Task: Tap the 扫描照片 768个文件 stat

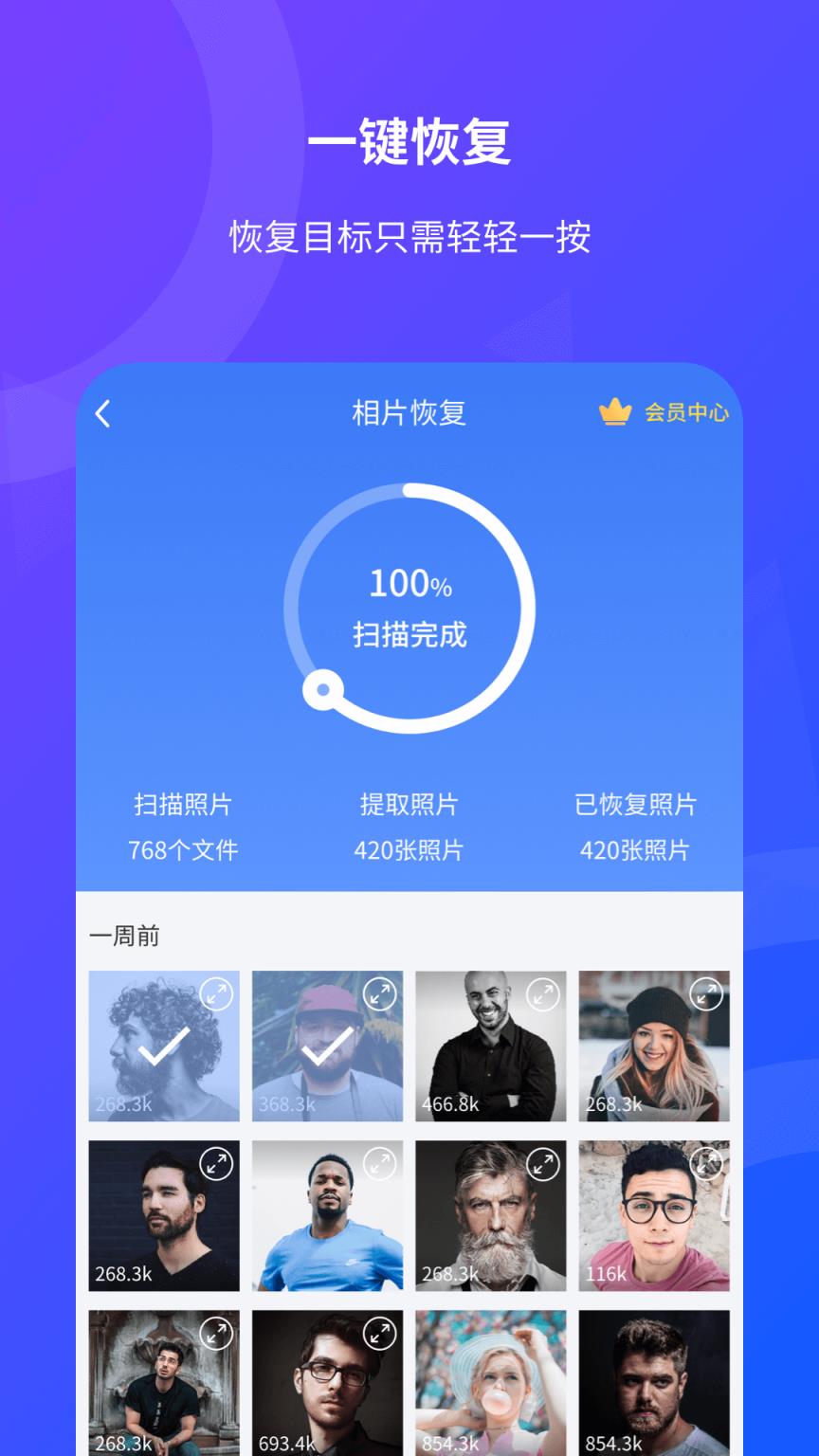Action: pos(184,827)
